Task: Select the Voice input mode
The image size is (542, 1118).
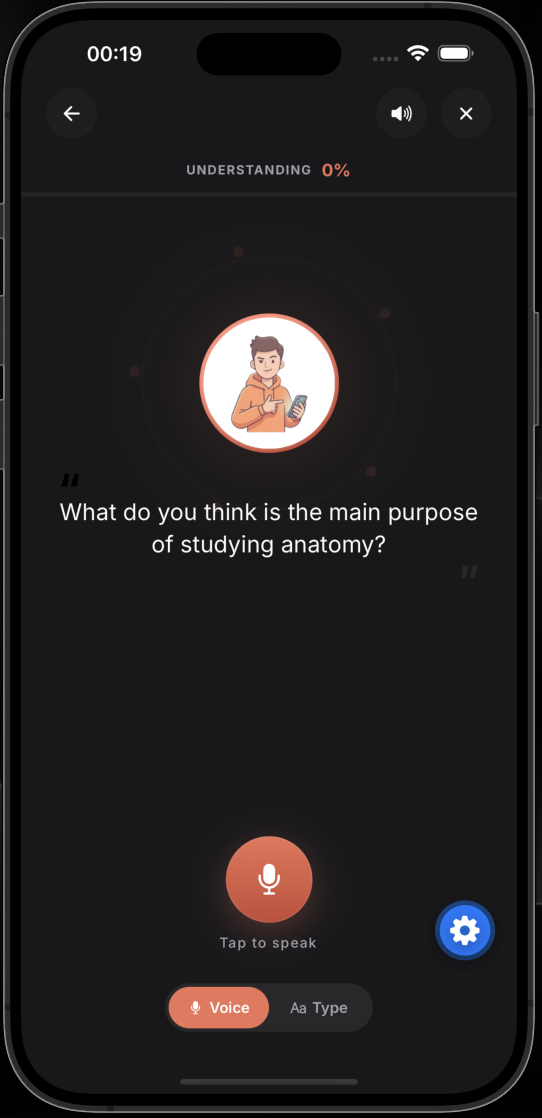Action: click(219, 1007)
